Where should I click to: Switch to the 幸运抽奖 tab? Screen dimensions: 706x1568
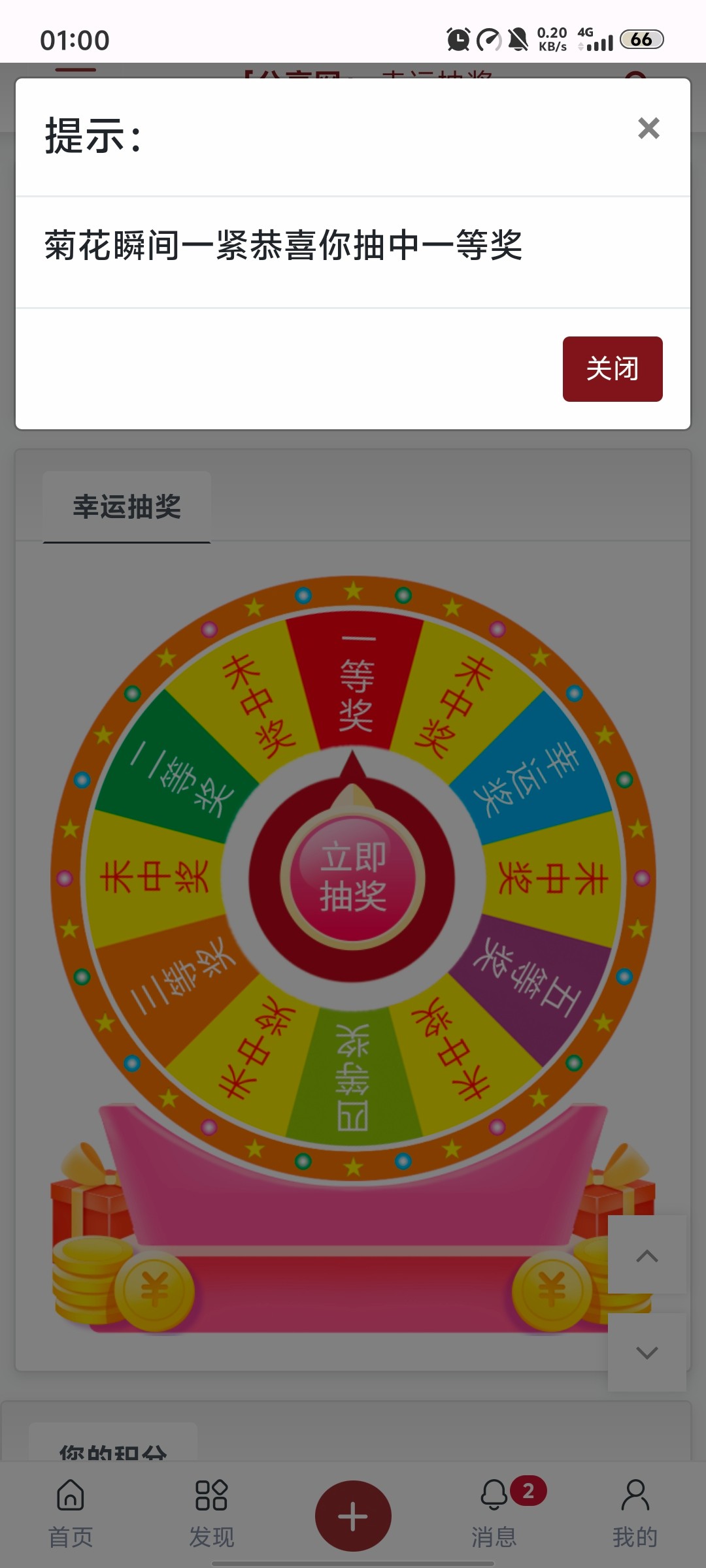click(127, 506)
